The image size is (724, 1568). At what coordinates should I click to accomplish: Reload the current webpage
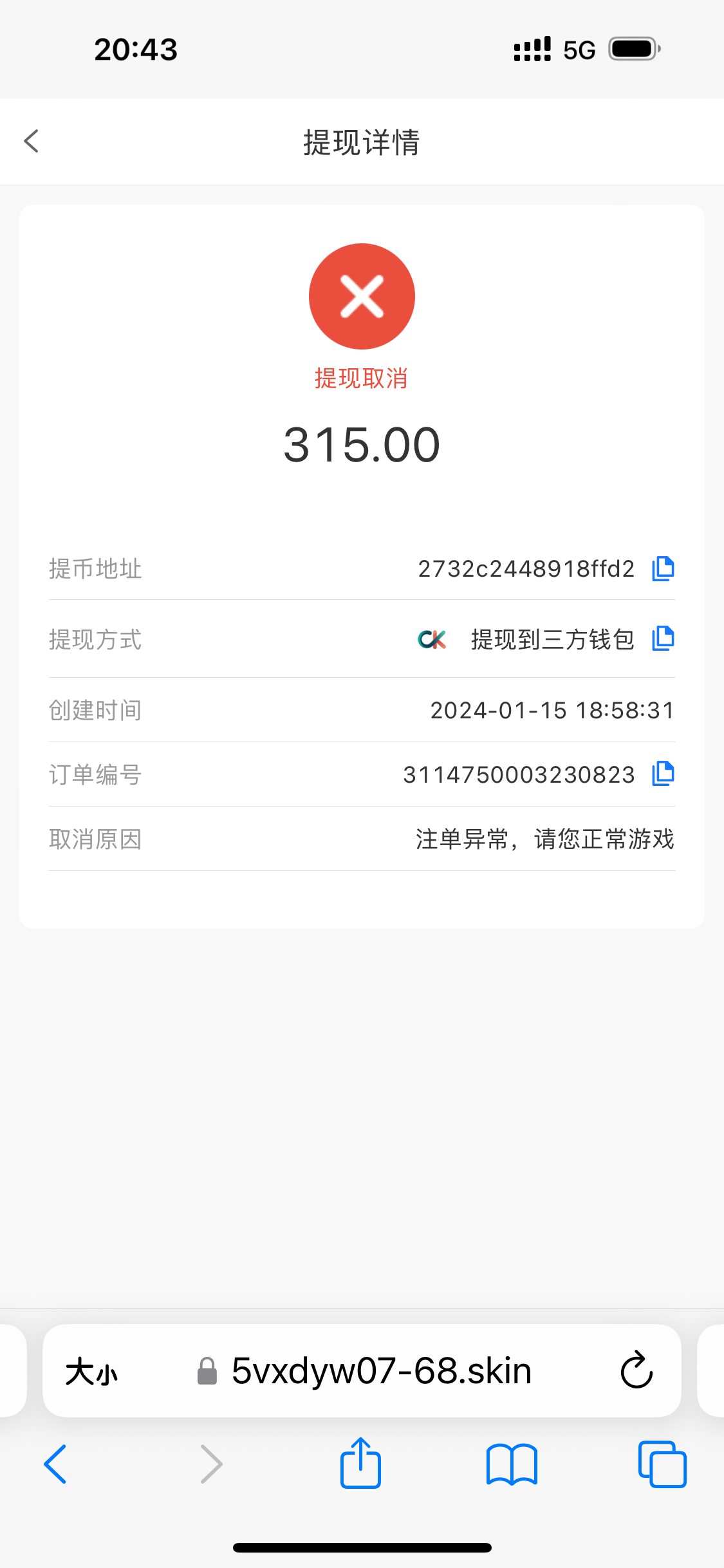coord(636,1370)
